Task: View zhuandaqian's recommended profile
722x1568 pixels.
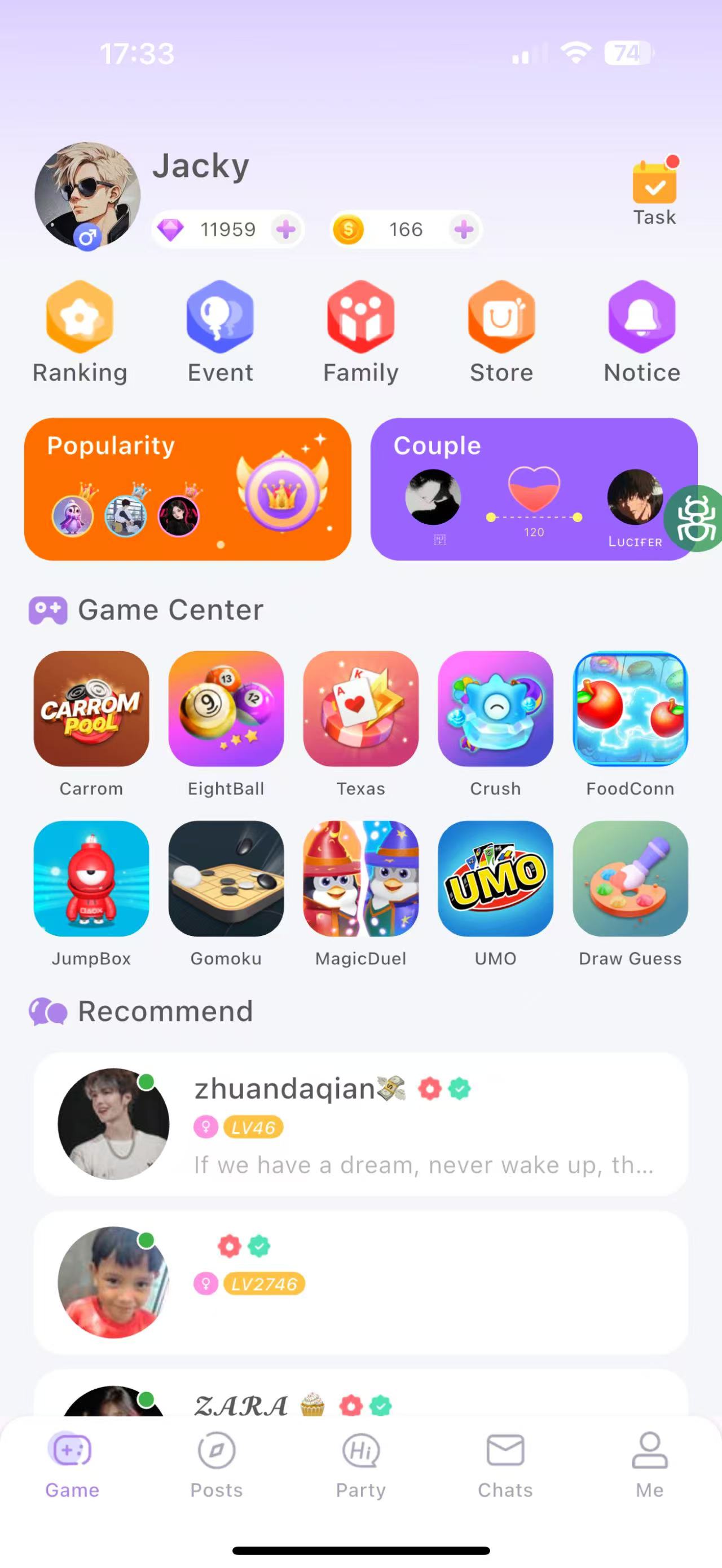Action: point(360,1124)
